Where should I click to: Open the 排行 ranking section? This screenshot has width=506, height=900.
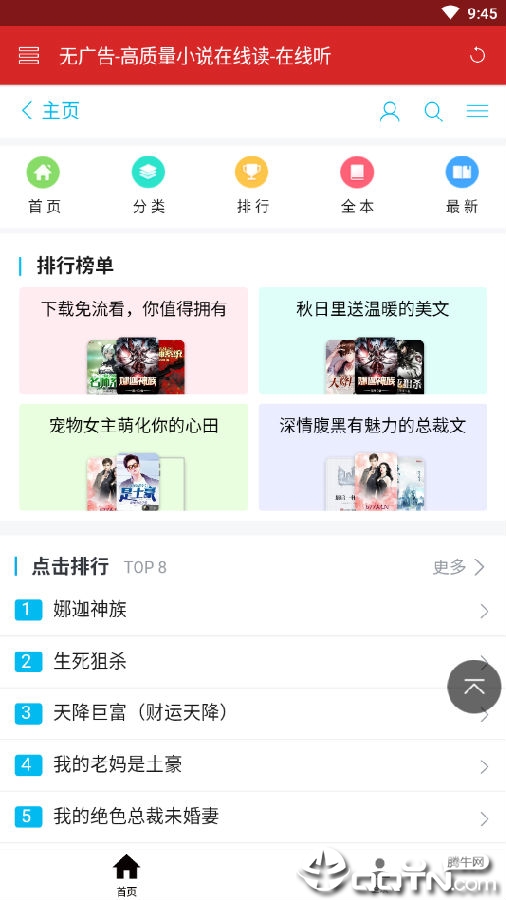tap(252, 185)
